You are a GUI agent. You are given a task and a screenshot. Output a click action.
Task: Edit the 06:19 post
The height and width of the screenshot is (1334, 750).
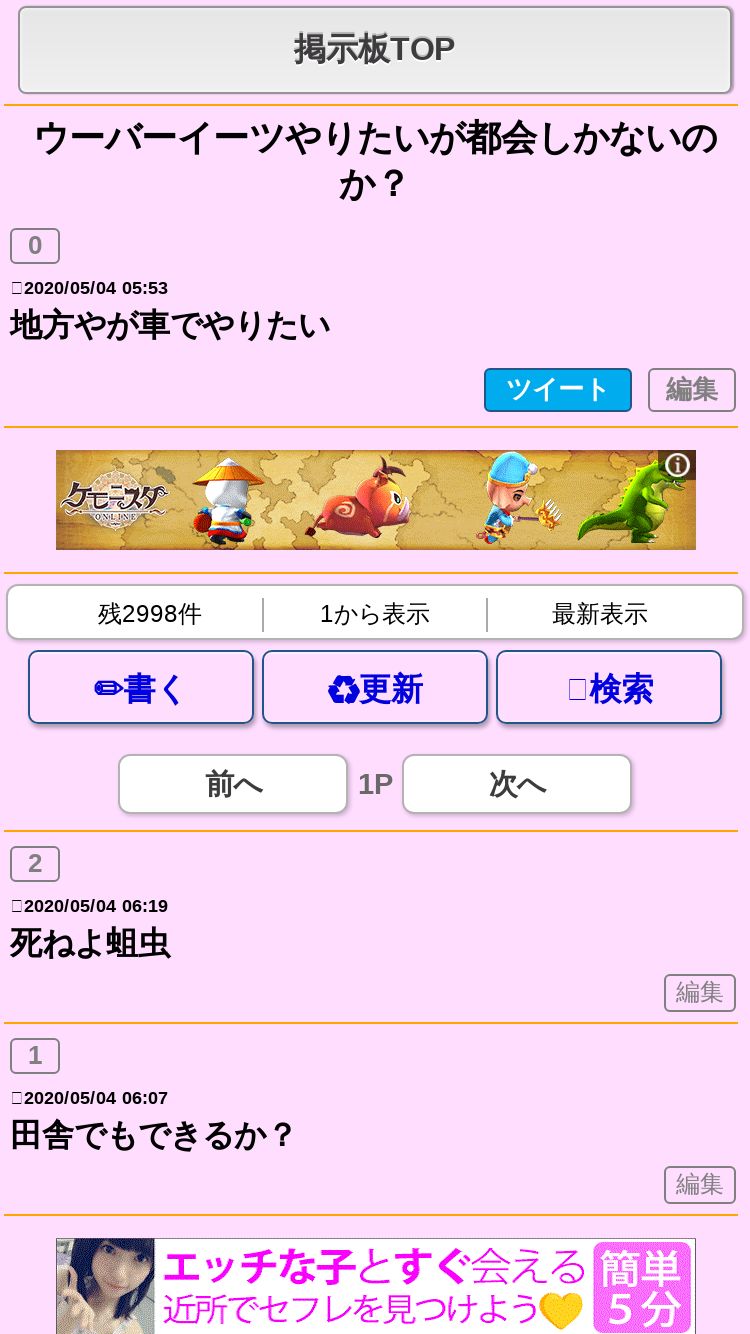700,993
